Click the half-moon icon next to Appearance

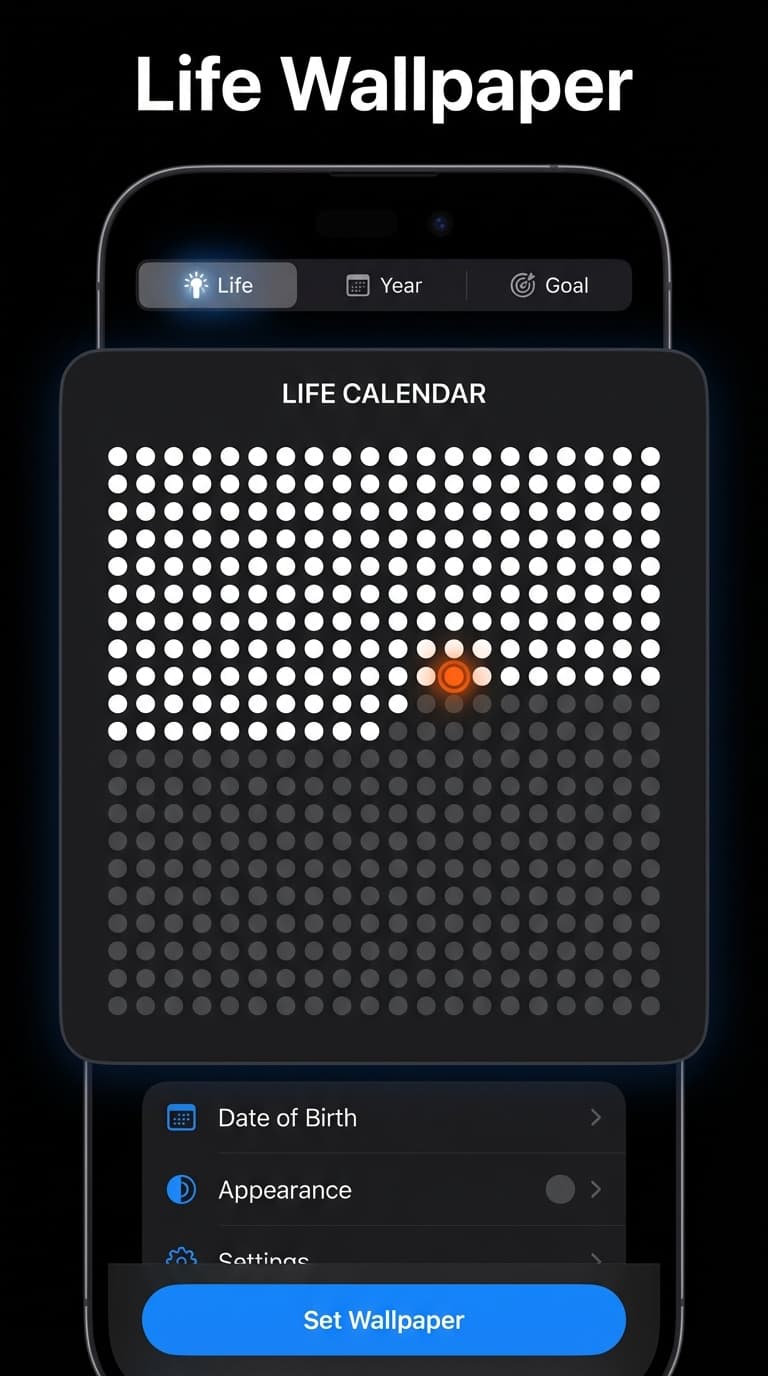(181, 1190)
